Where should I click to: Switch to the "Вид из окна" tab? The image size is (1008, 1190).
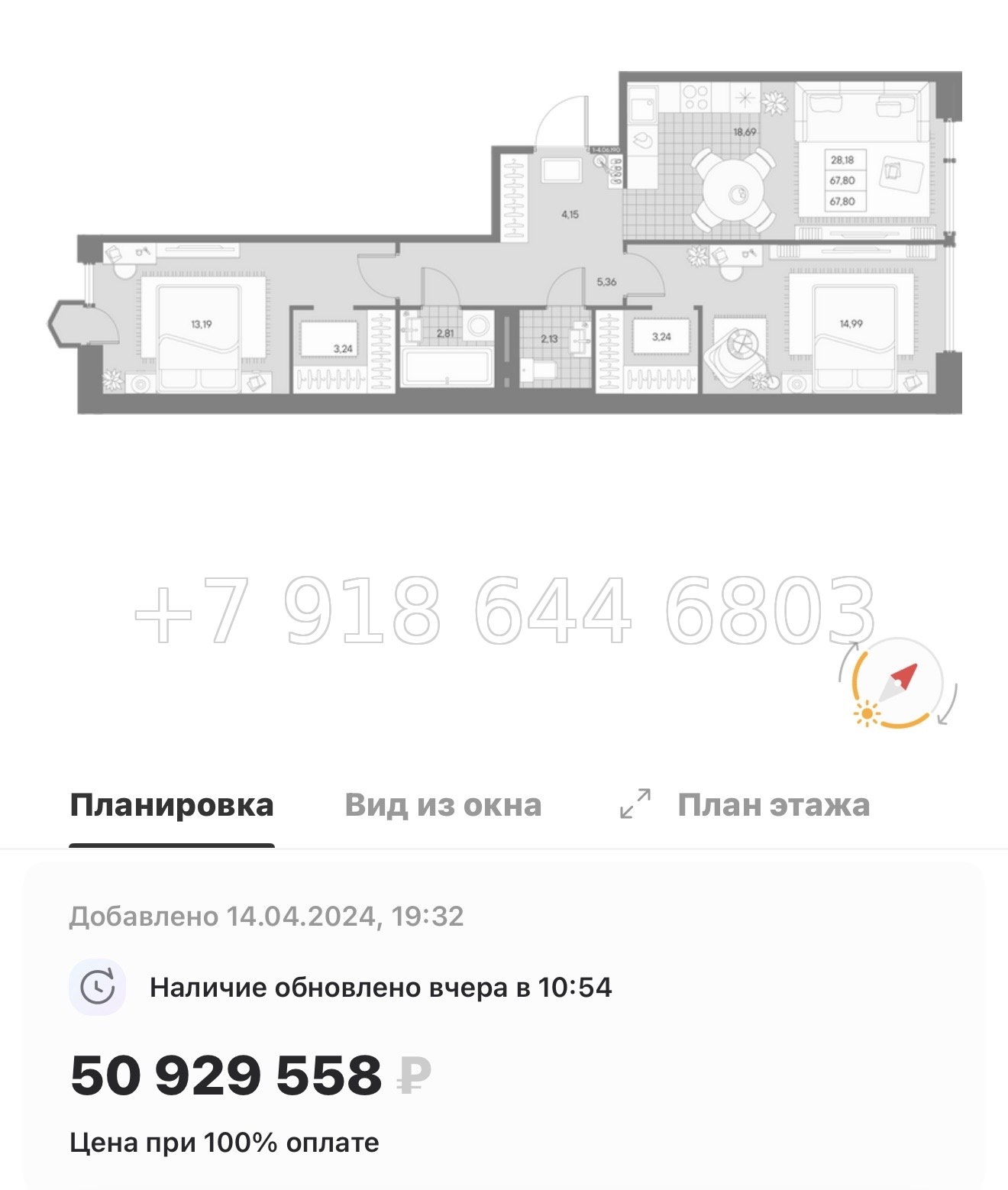pos(443,804)
